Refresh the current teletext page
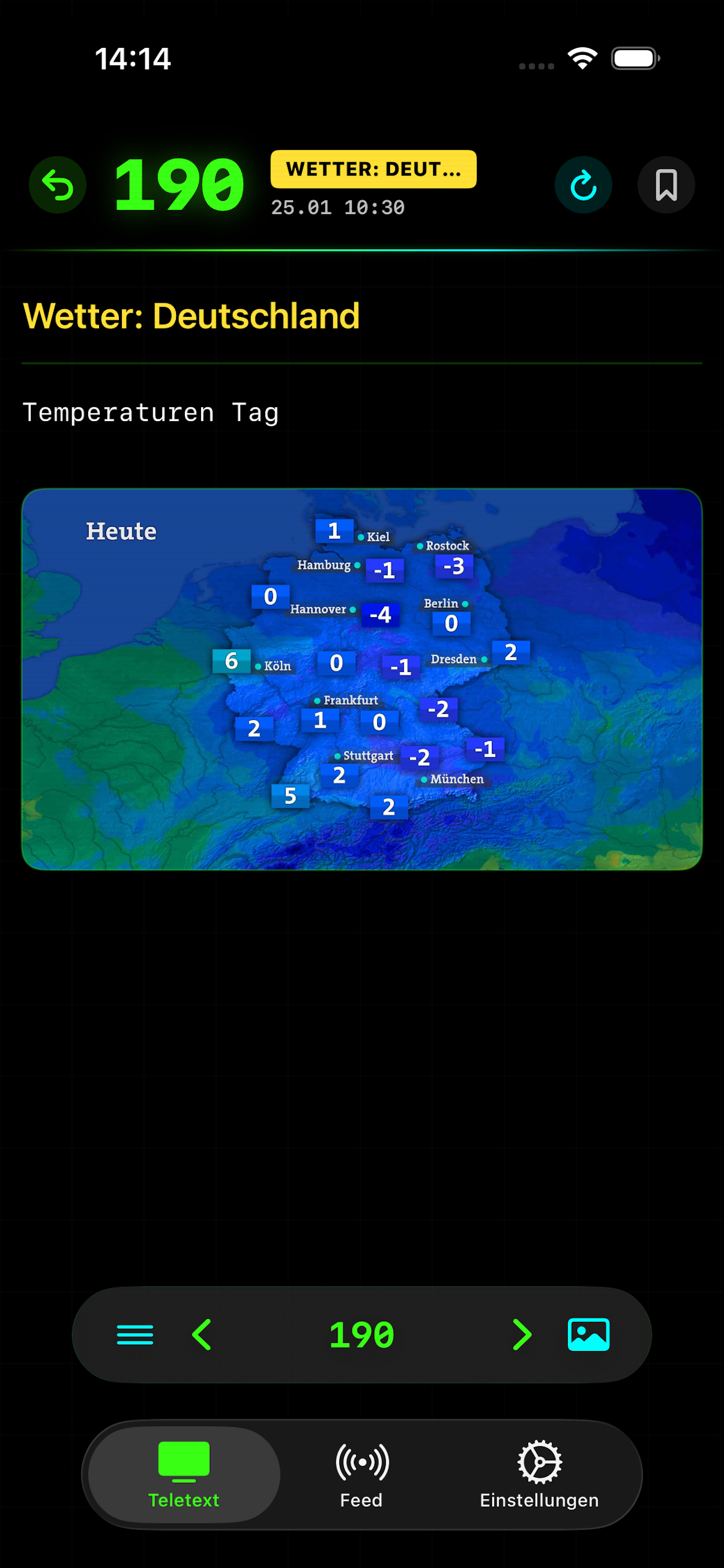 click(x=583, y=185)
